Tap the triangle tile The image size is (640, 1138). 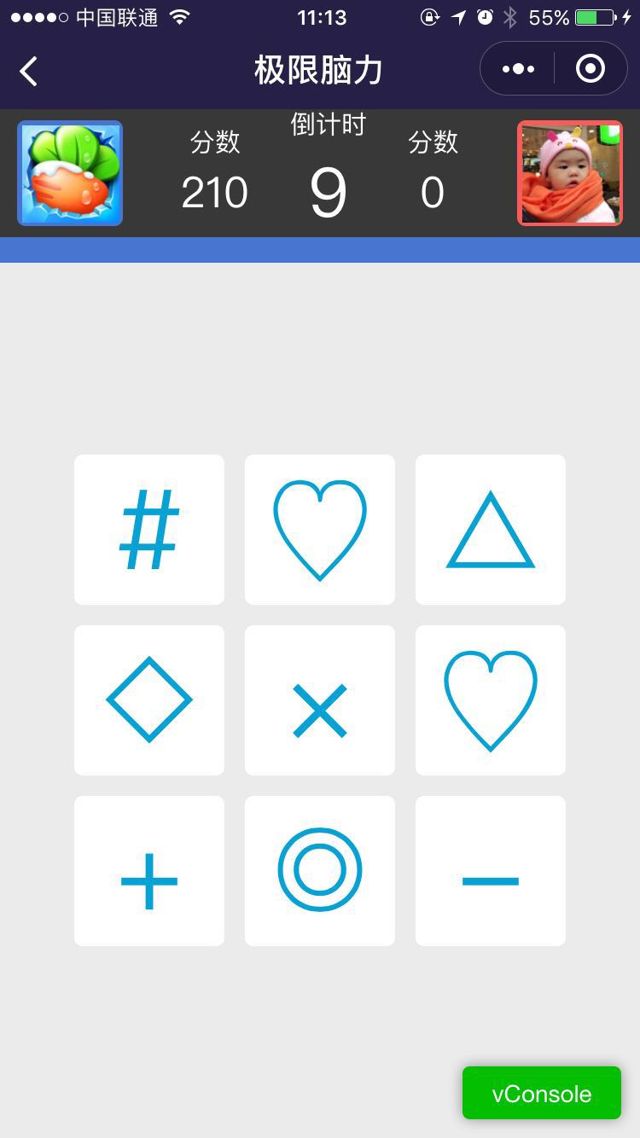click(490, 530)
